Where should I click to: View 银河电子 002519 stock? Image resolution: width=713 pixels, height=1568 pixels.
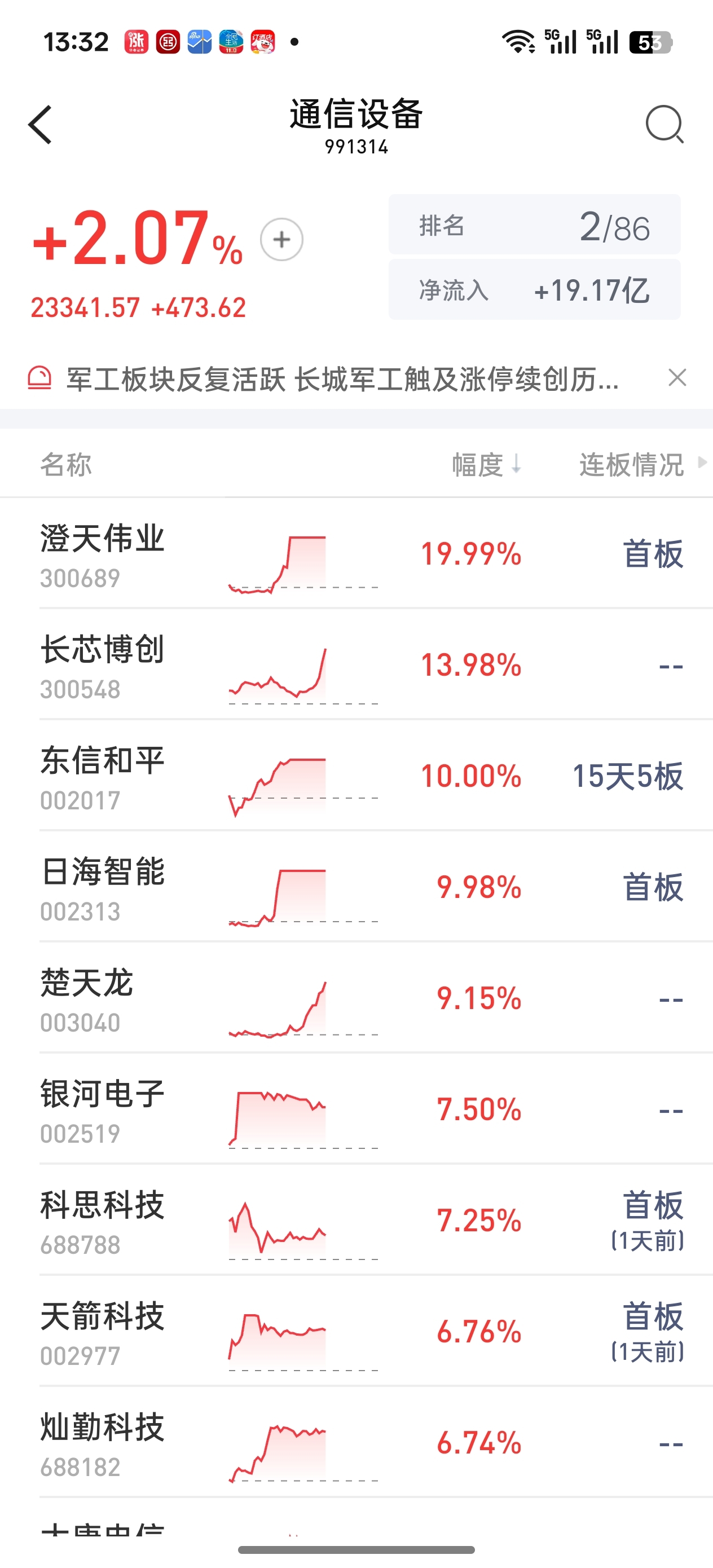point(356,1109)
